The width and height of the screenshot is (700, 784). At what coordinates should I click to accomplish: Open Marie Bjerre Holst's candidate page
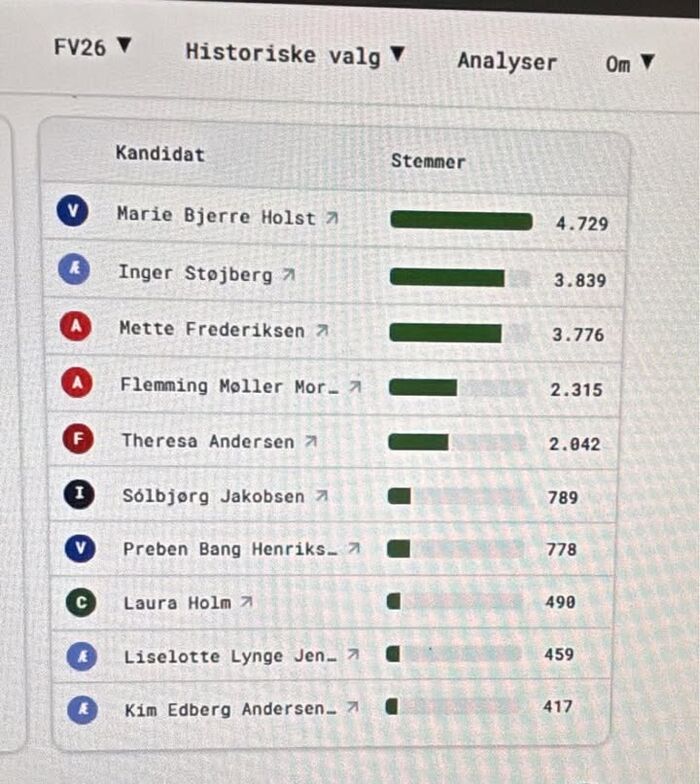pos(227,216)
